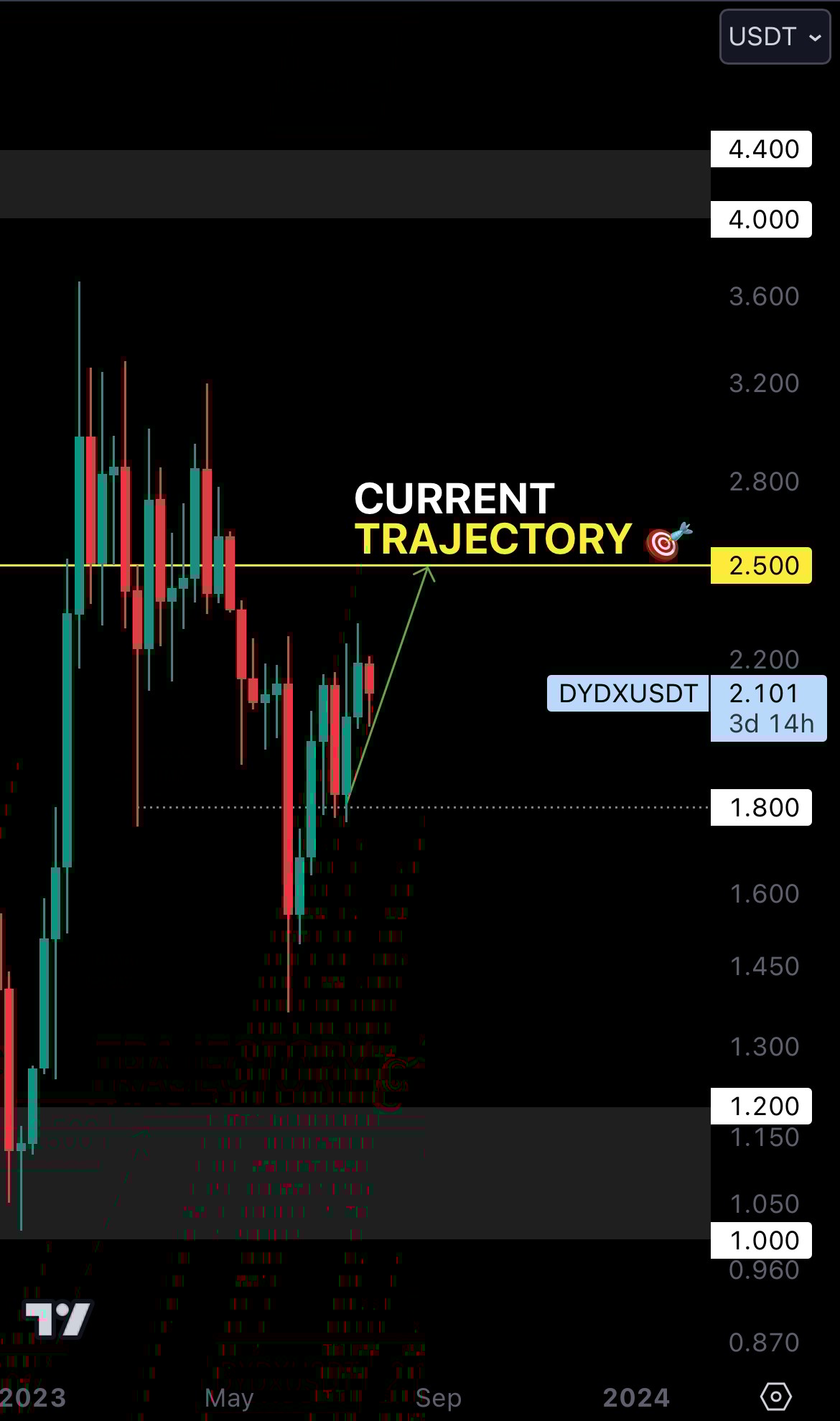
Task: Open the USDT currency dropdown
Action: click(x=774, y=37)
